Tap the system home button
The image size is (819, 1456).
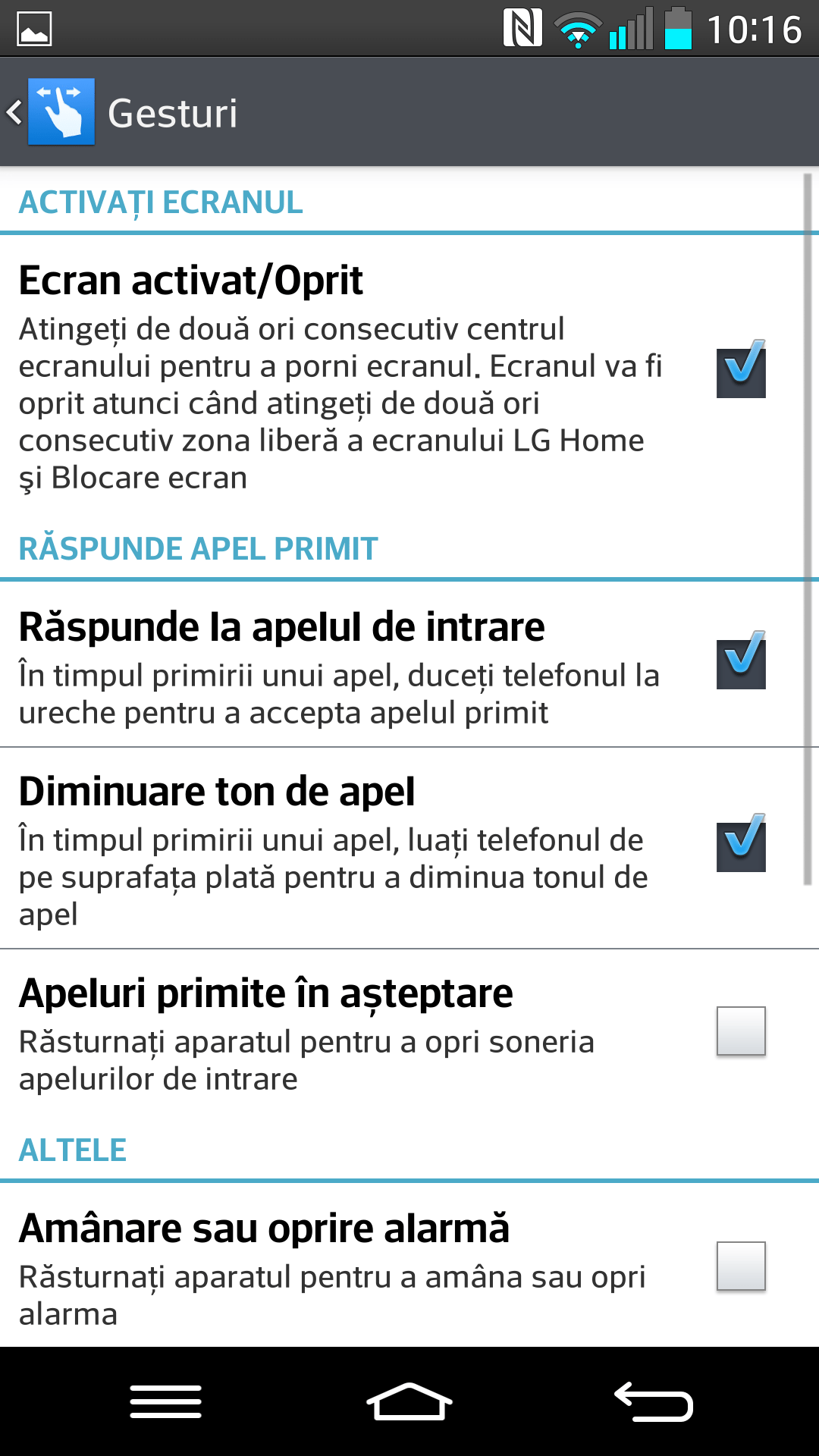[x=409, y=1401]
